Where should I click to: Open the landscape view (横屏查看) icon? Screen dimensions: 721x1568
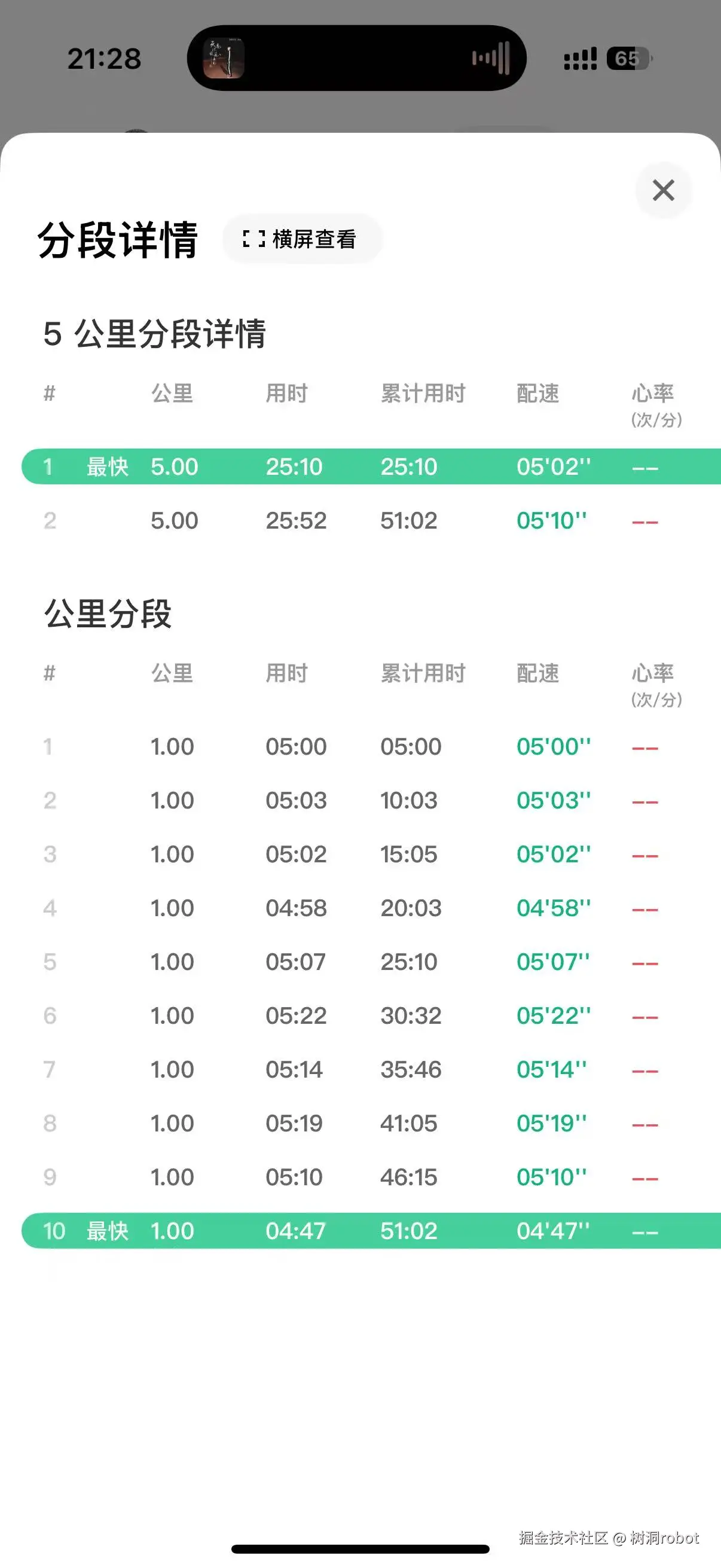(x=253, y=239)
